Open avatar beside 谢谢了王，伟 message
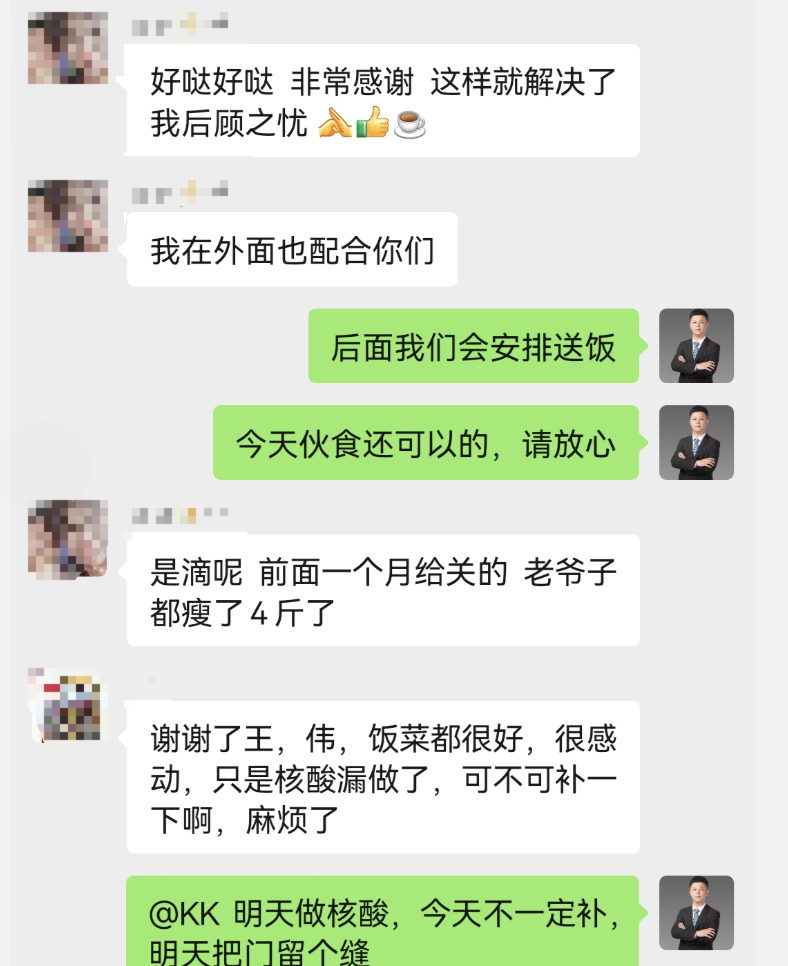This screenshot has width=788, height=966. [66, 706]
